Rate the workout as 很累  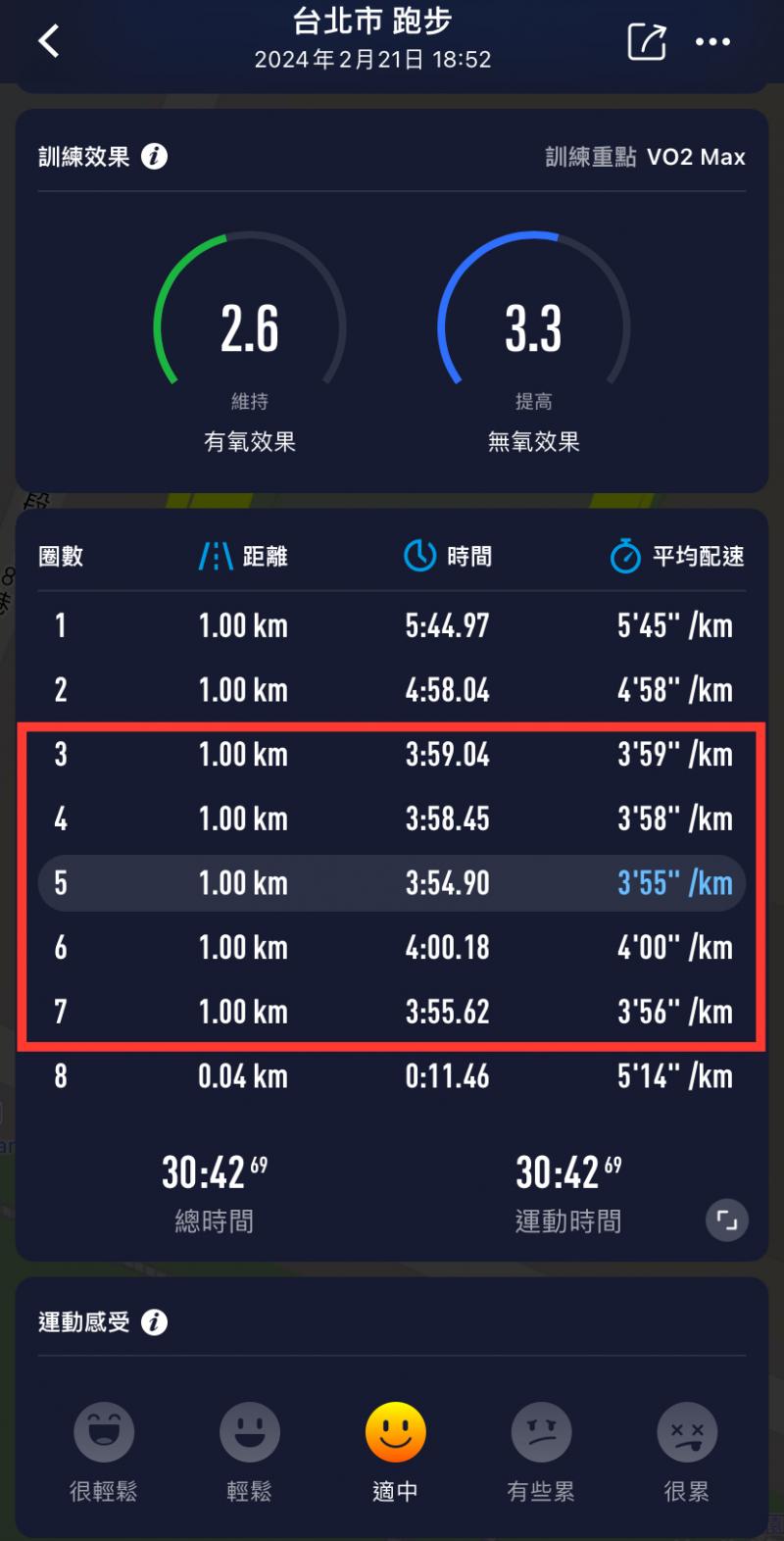pyautogui.click(x=687, y=1432)
